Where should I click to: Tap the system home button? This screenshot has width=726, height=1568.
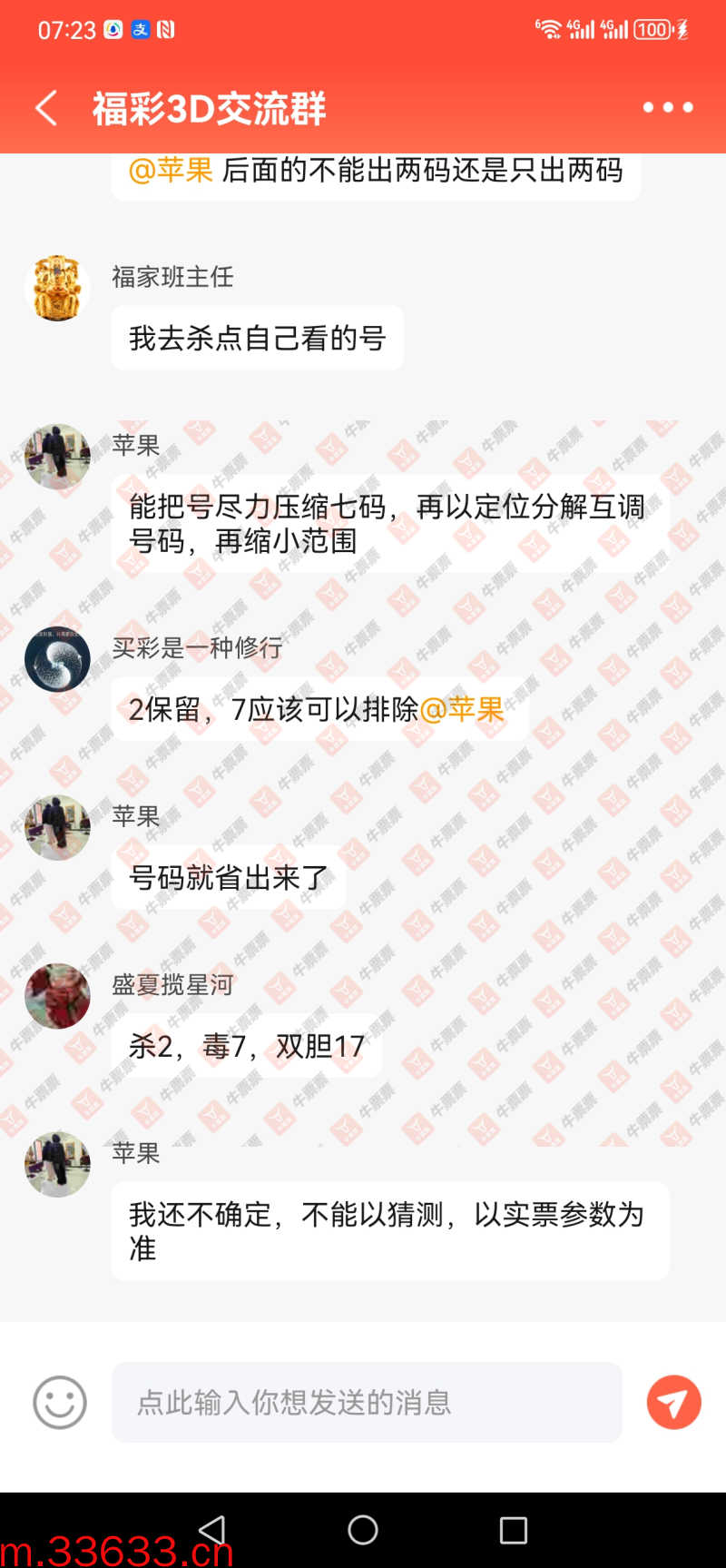coord(363,1530)
